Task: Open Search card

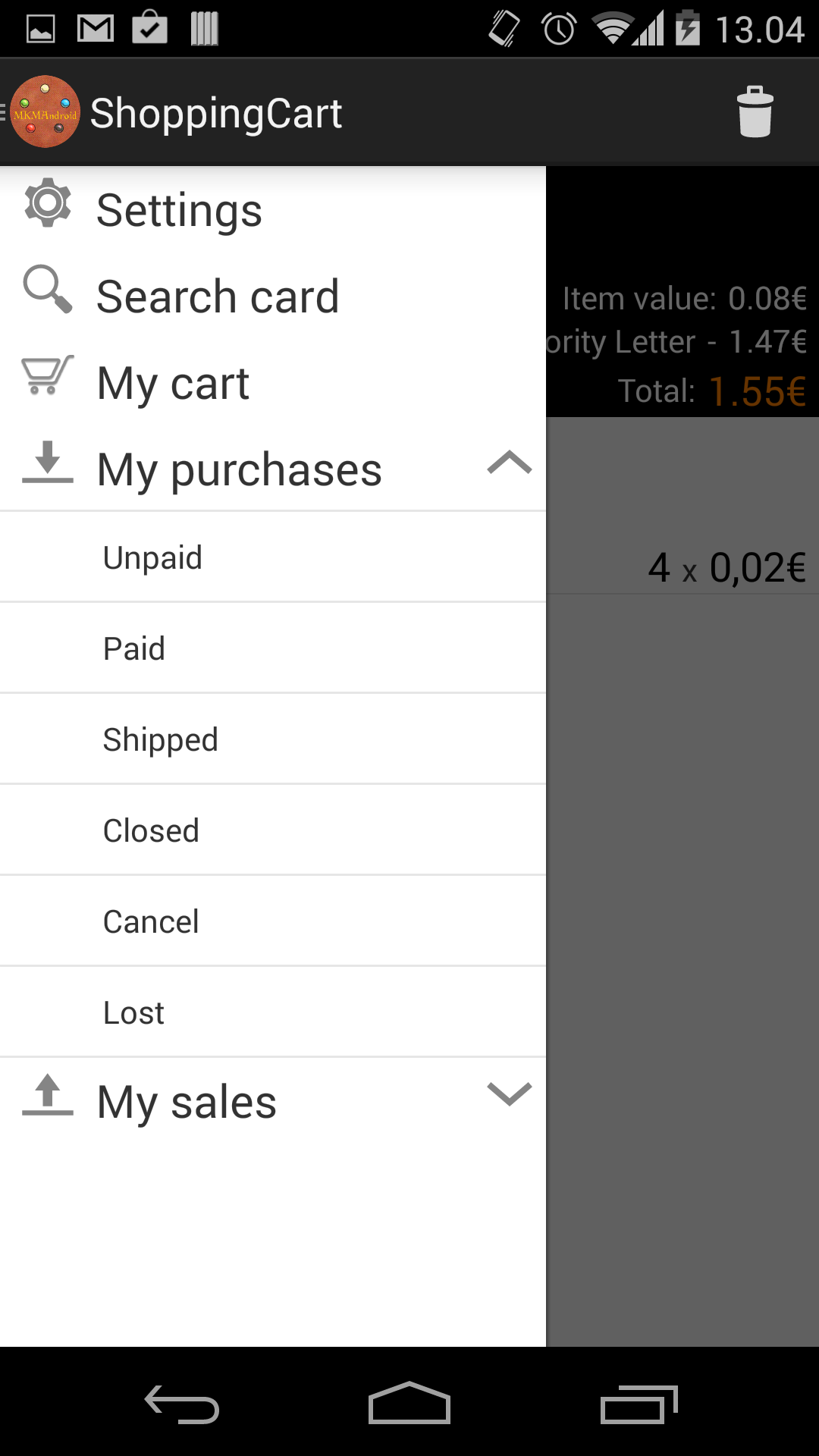Action: [273, 295]
